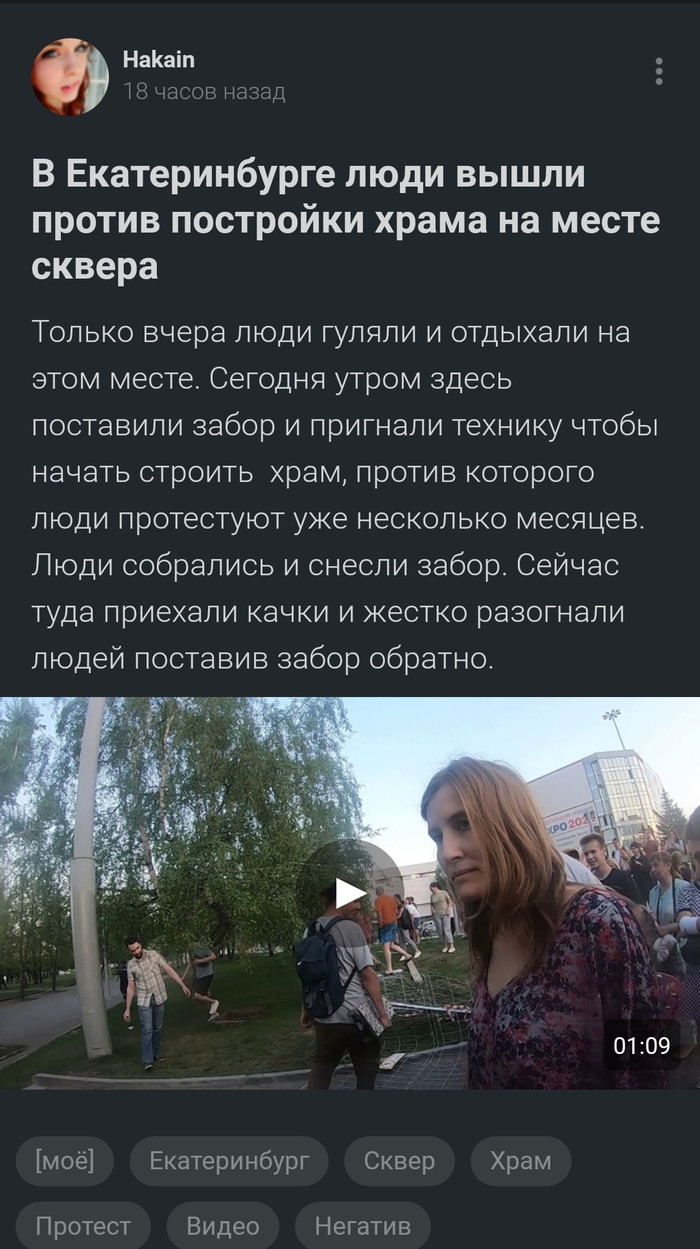Tap the Храм tag chip
The height and width of the screenshot is (1249, 700).
point(520,1161)
